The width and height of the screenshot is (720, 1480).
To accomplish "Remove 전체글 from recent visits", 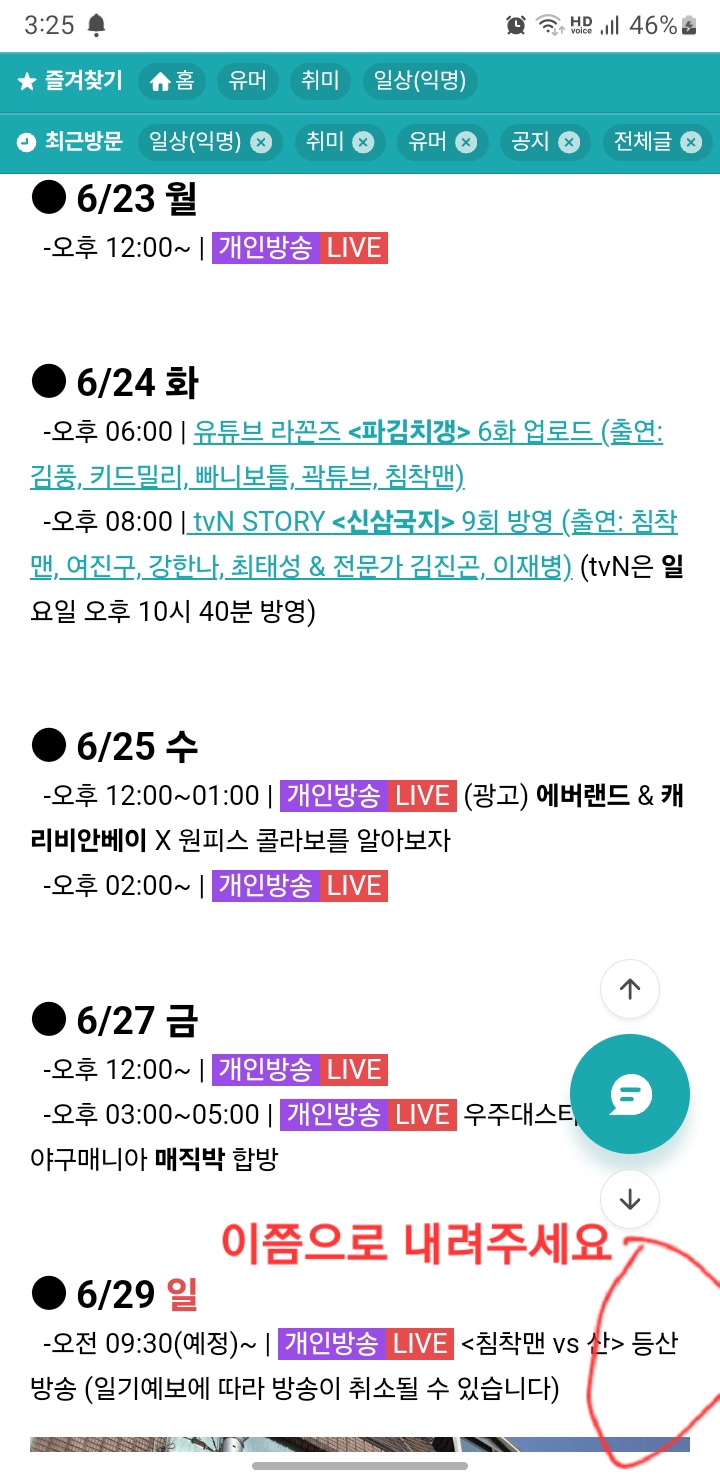I will point(690,142).
